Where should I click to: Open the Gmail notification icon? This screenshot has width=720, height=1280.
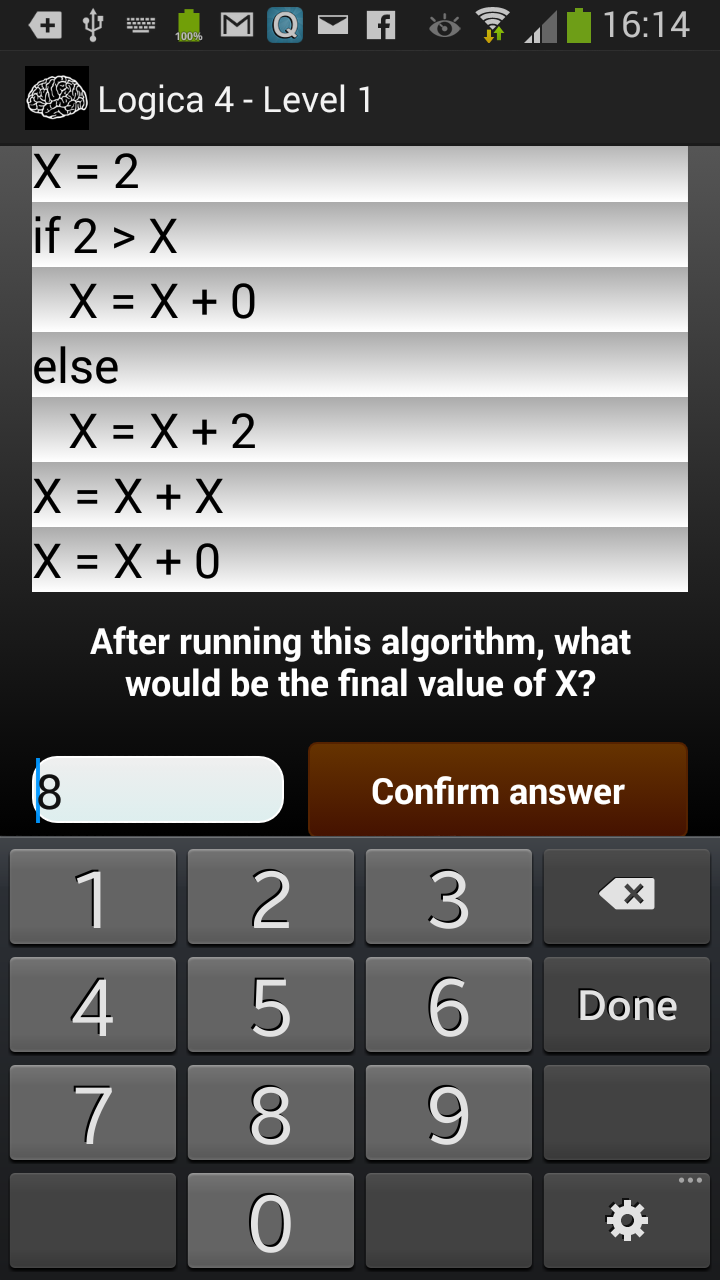tap(237, 25)
